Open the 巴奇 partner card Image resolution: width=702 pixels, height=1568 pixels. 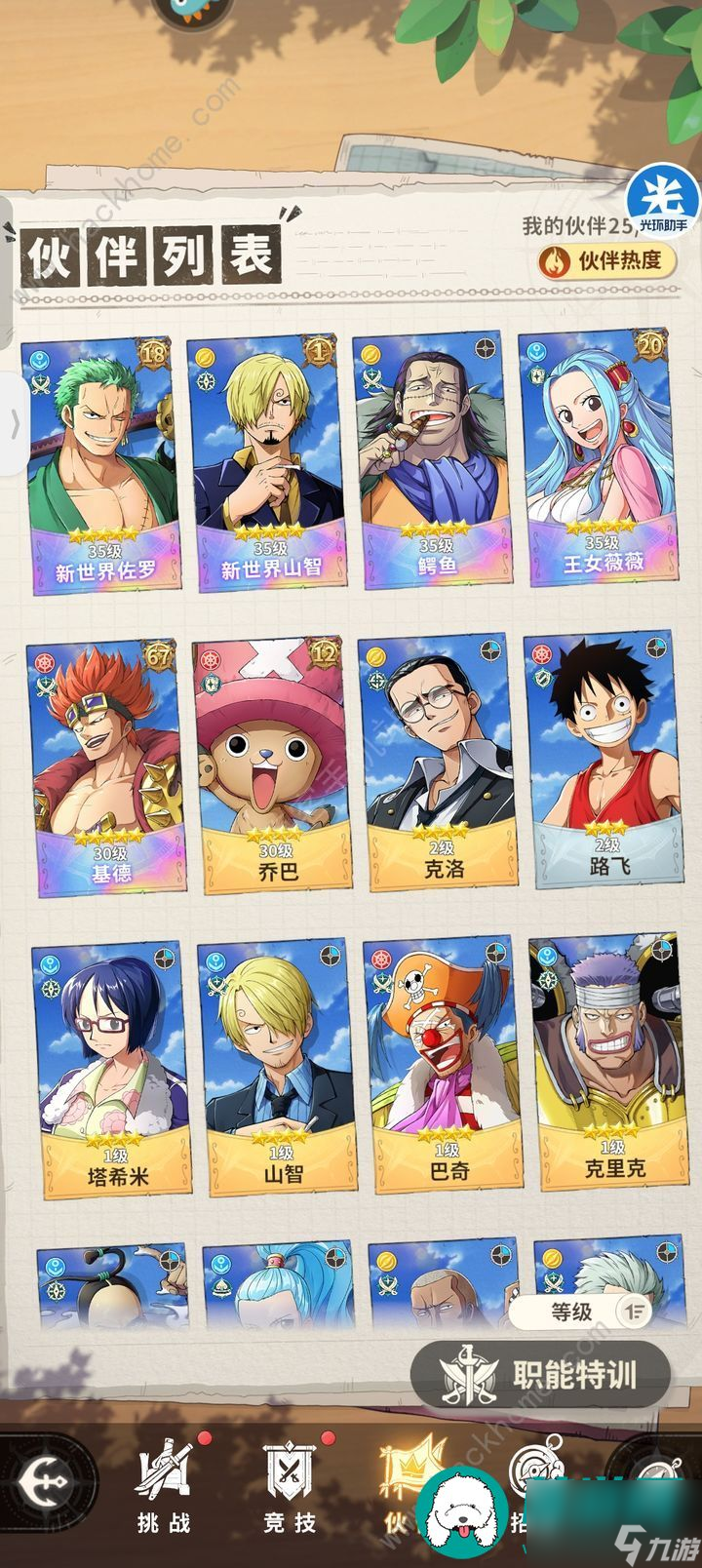click(x=445, y=1065)
